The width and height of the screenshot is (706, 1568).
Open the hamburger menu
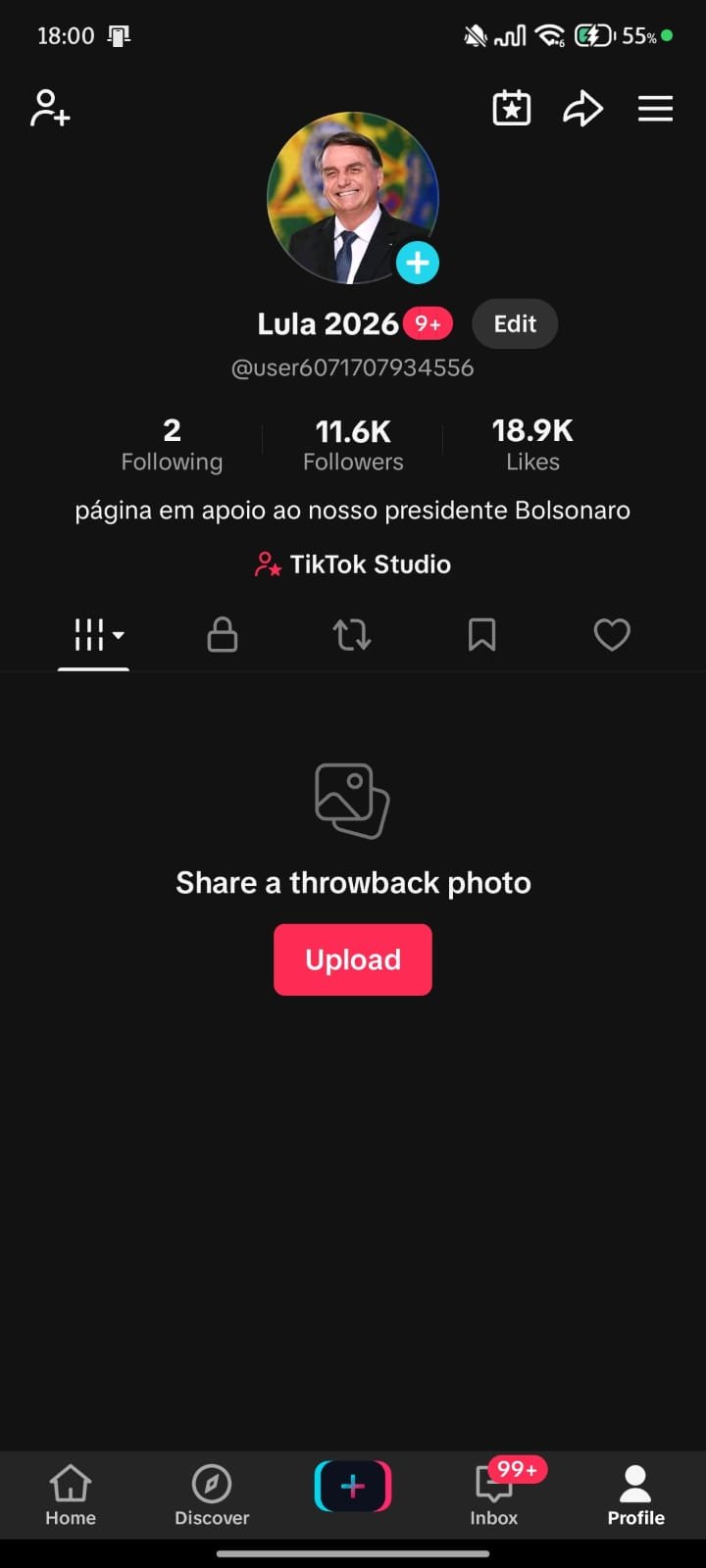pos(655,108)
